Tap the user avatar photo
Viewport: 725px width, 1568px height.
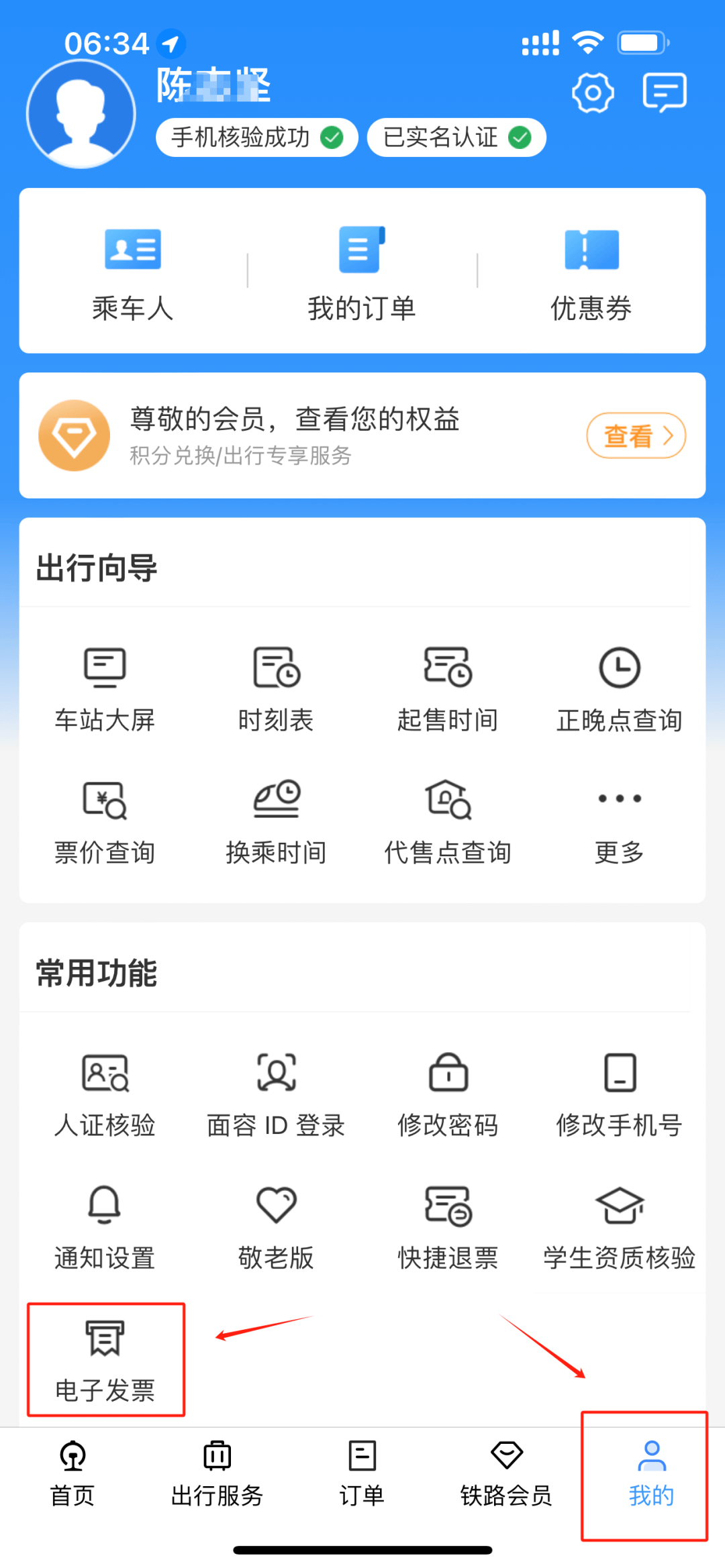(x=81, y=113)
